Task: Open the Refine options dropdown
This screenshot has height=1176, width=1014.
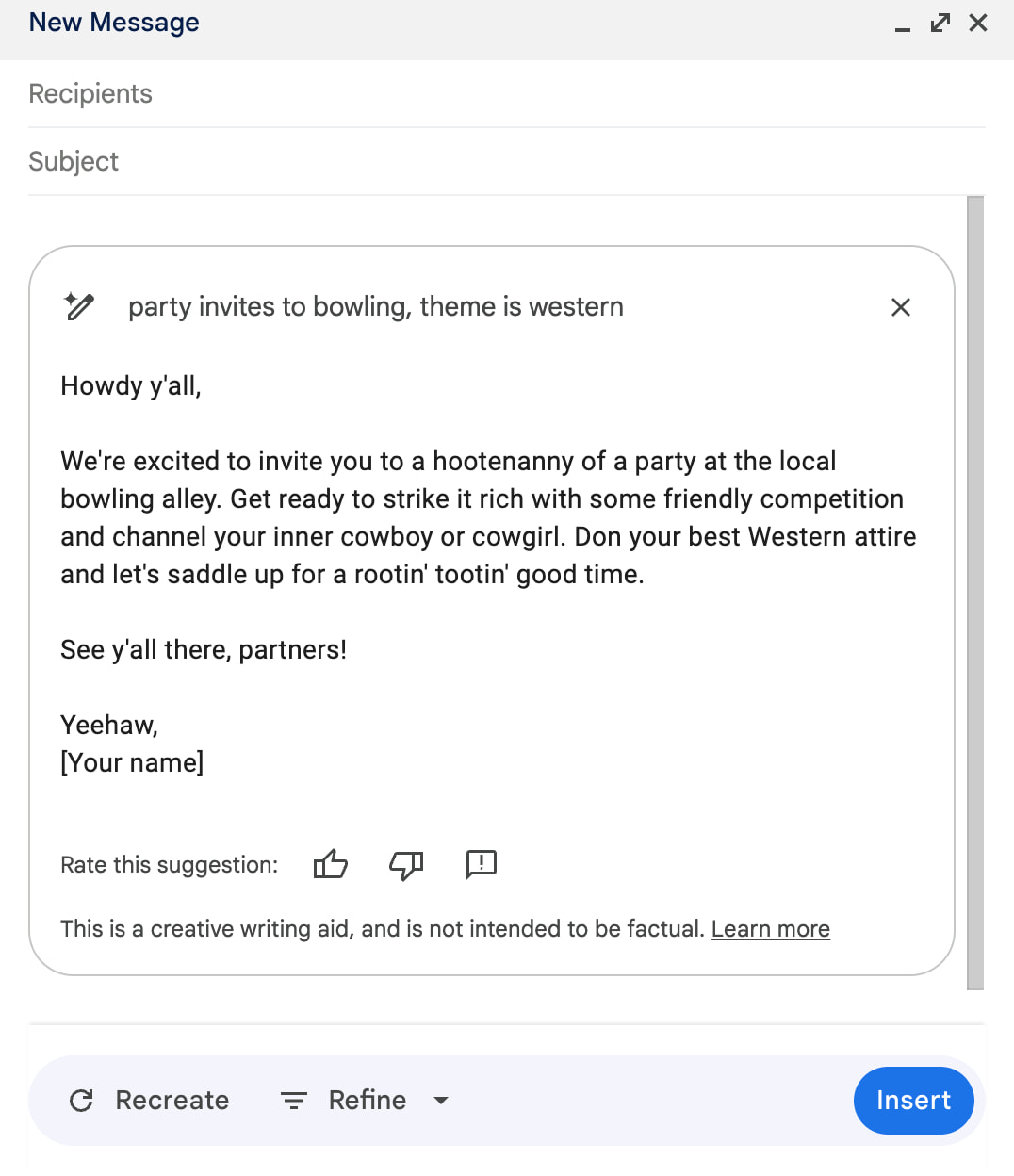Action: [x=366, y=1100]
